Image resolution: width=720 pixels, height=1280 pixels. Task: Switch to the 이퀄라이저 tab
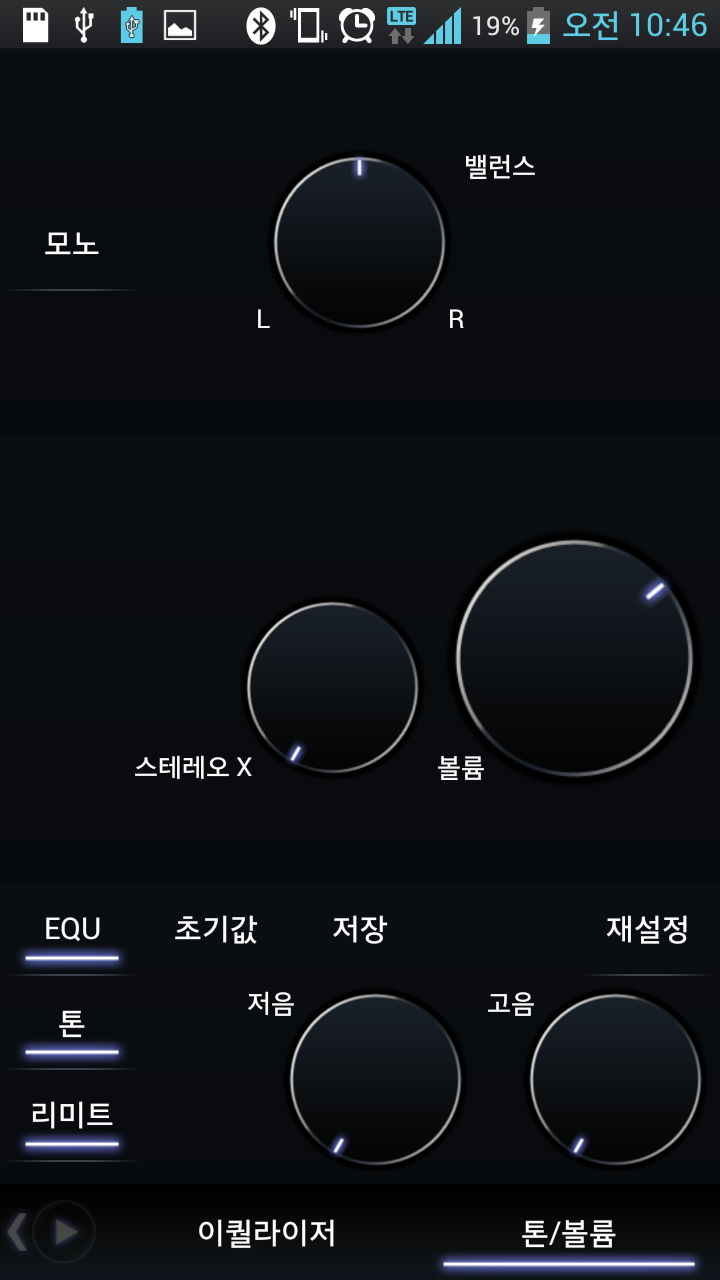click(267, 1232)
